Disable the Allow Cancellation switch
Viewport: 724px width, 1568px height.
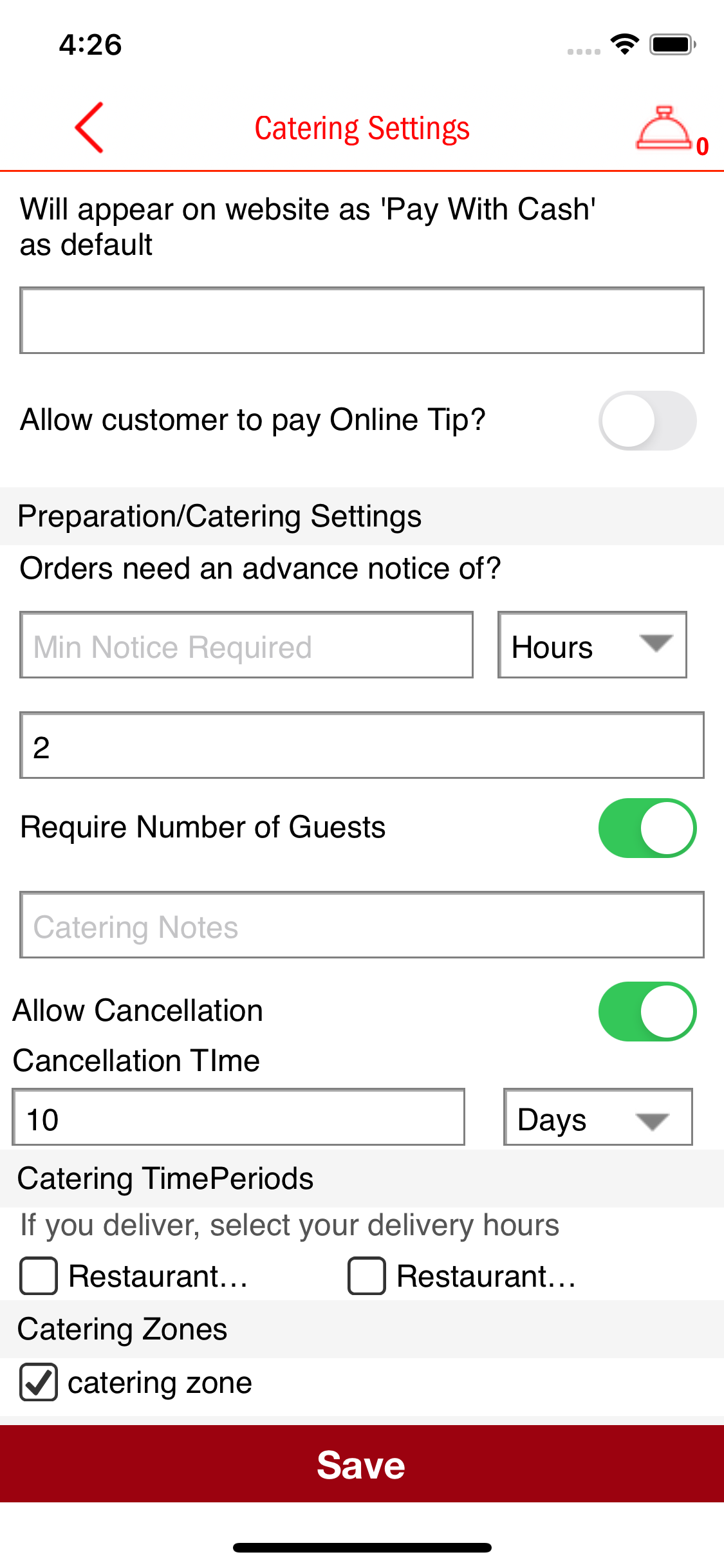click(x=647, y=1011)
